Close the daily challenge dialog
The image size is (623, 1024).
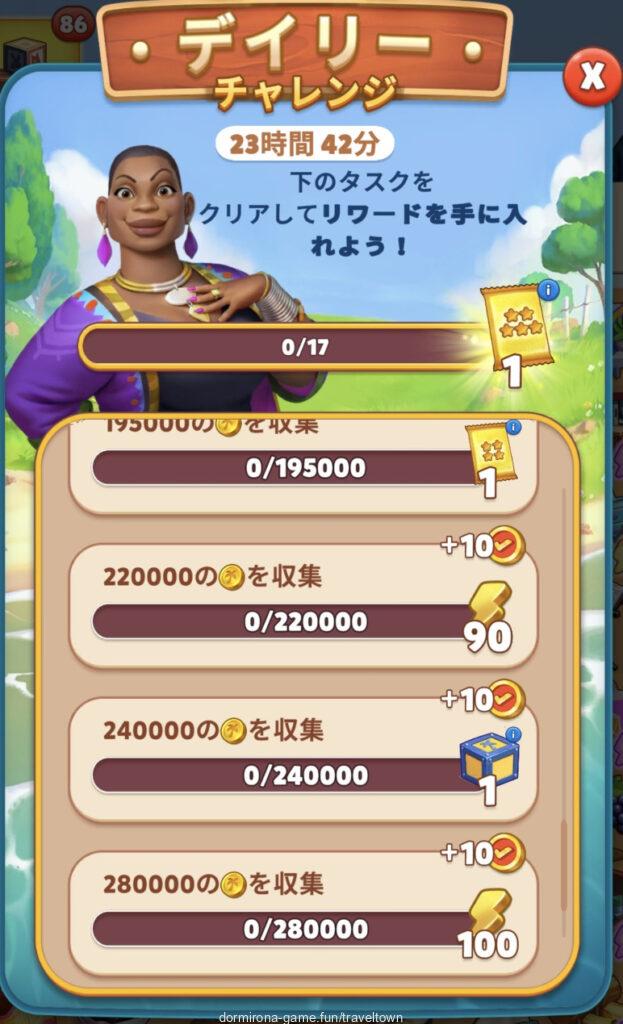point(592,76)
